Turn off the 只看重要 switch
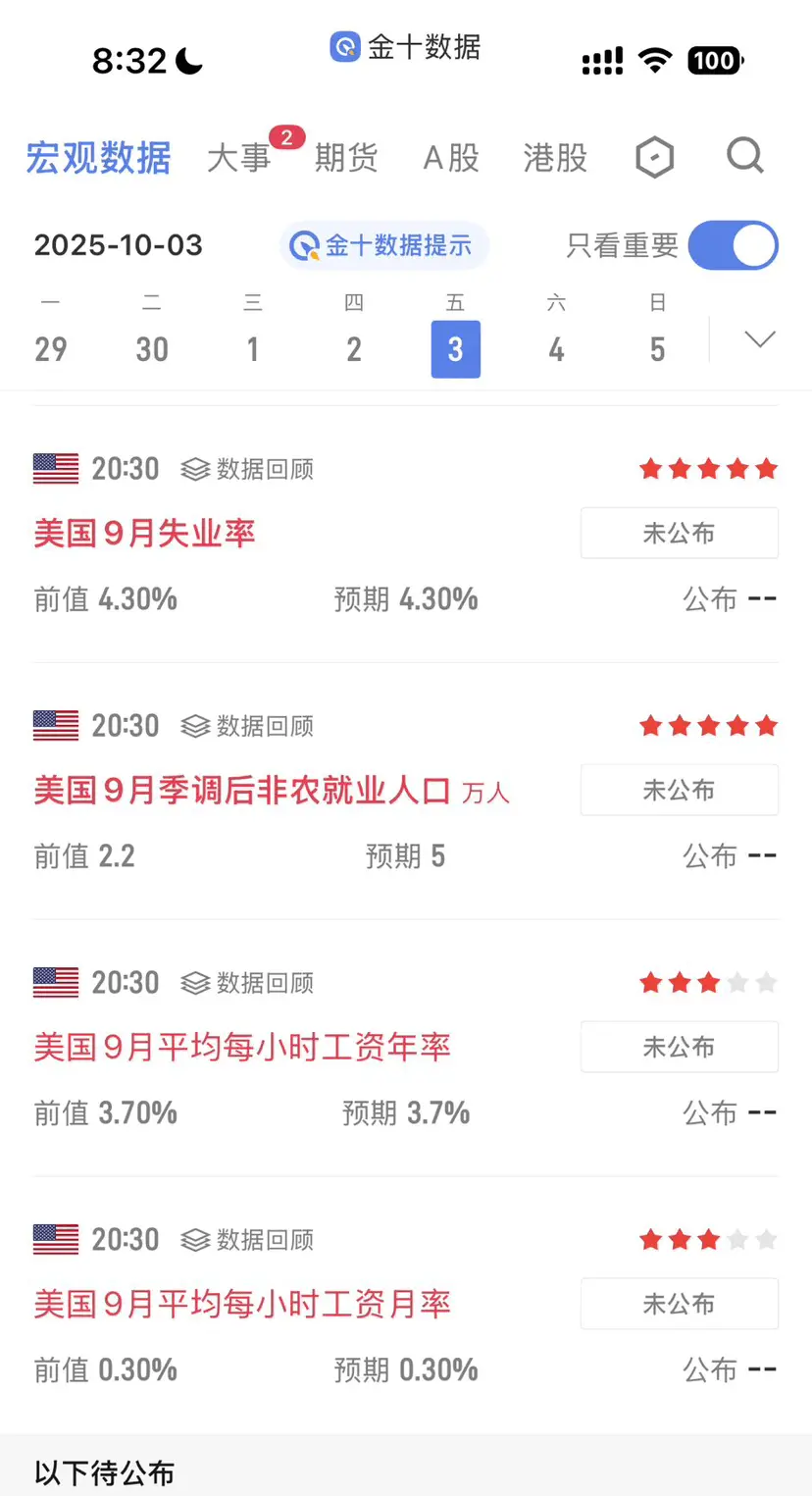 pyautogui.click(x=733, y=245)
